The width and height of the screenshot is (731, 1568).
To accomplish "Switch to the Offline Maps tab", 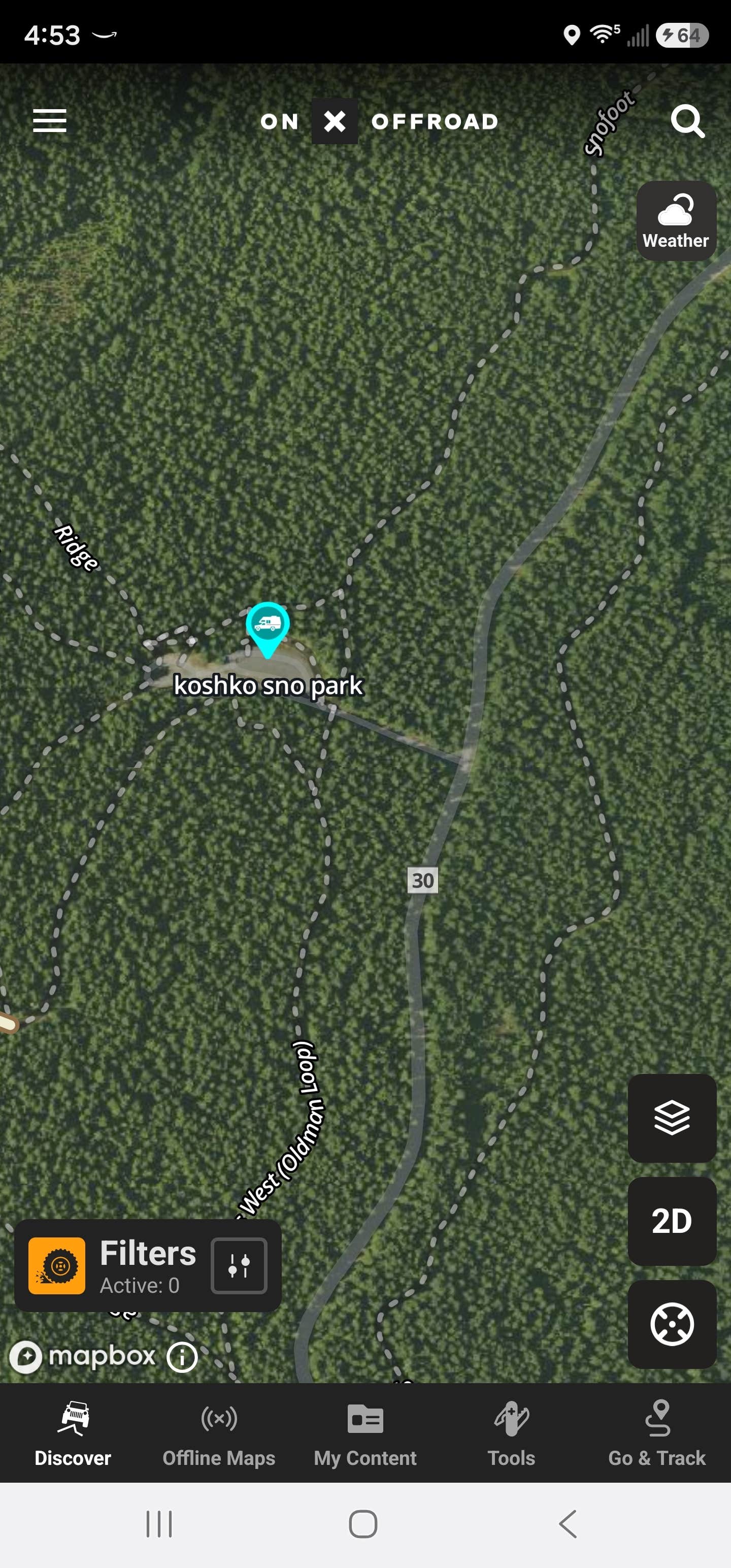I will click(x=218, y=1432).
